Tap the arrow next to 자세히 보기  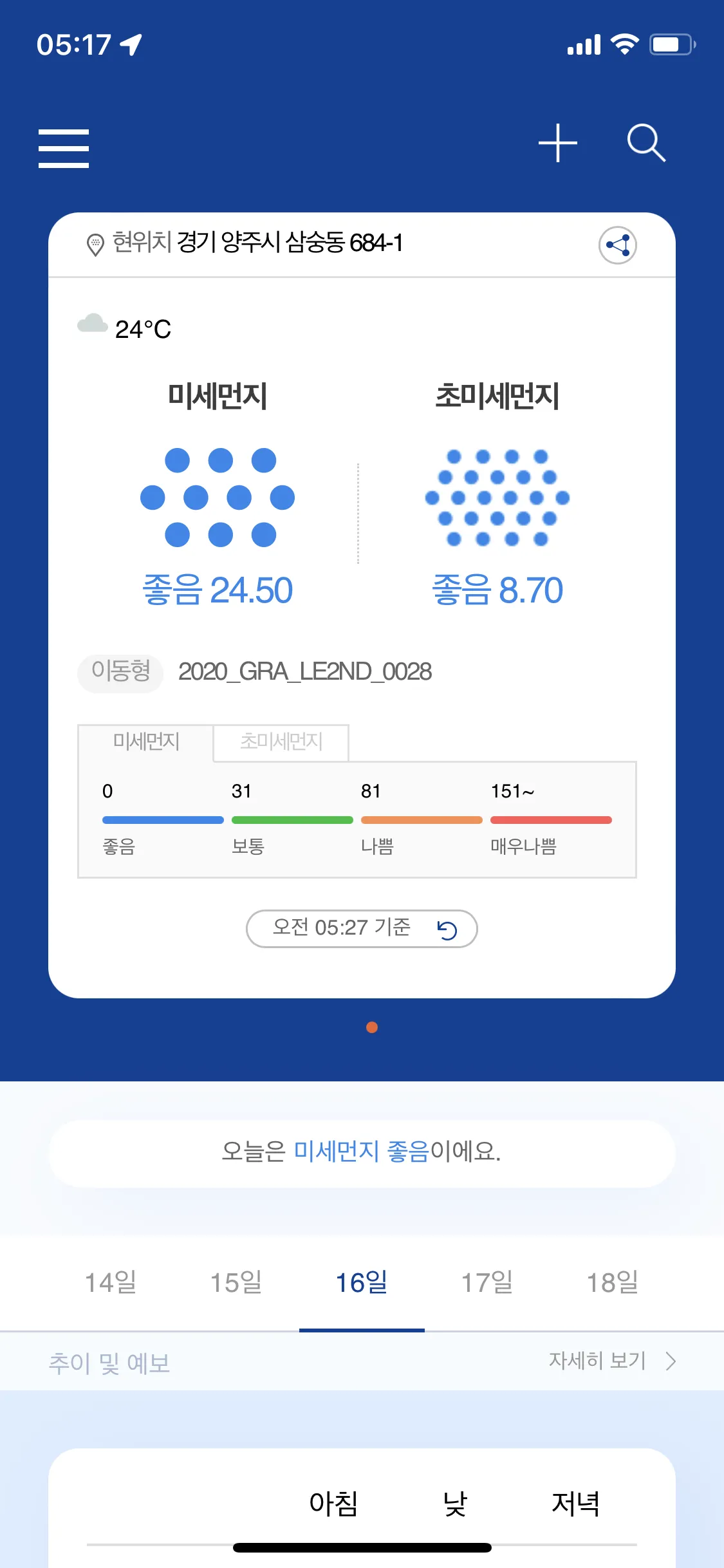coord(670,1361)
